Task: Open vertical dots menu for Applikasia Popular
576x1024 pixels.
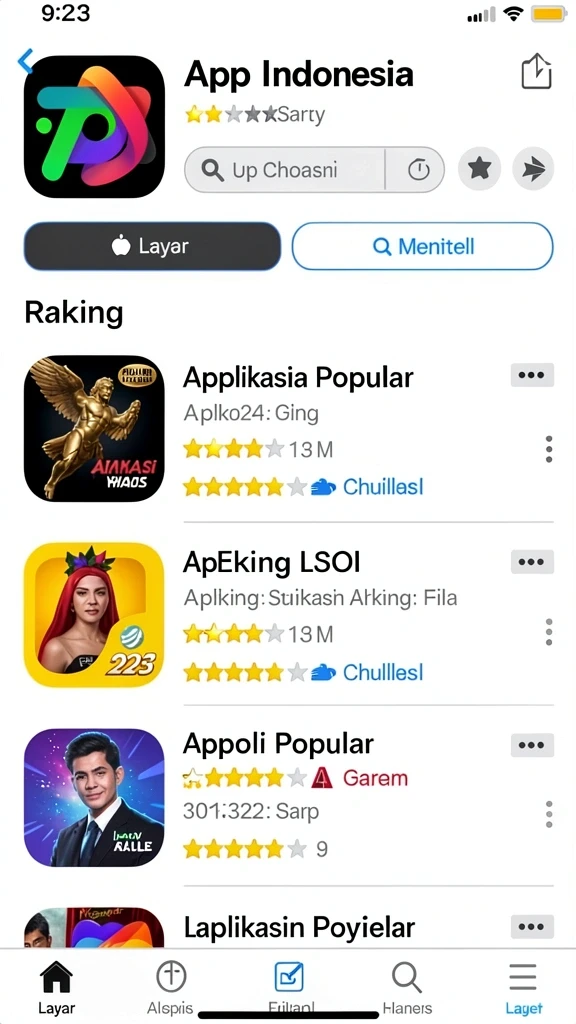Action: pyautogui.click(x=549, y=449)
